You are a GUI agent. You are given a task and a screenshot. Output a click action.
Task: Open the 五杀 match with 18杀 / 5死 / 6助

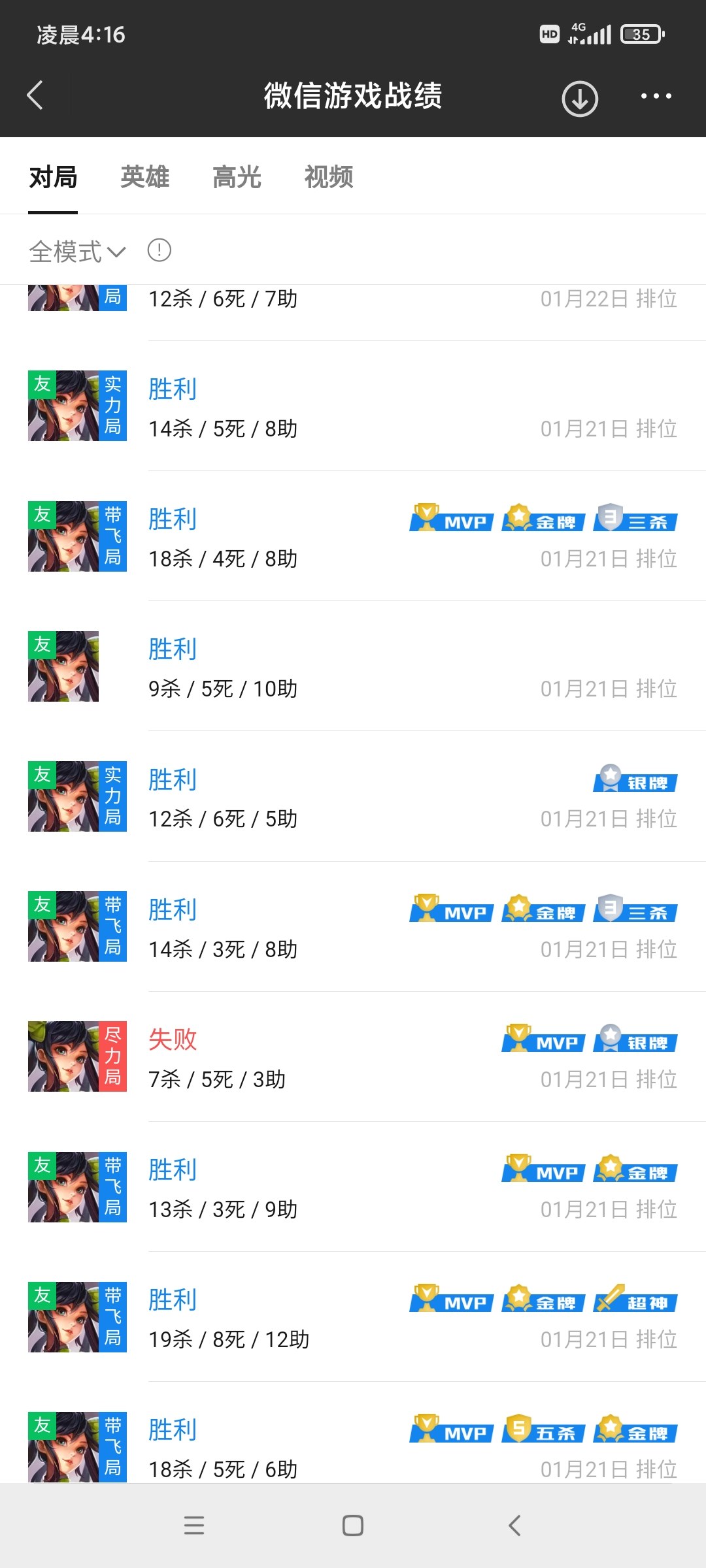click(353, 1446)
